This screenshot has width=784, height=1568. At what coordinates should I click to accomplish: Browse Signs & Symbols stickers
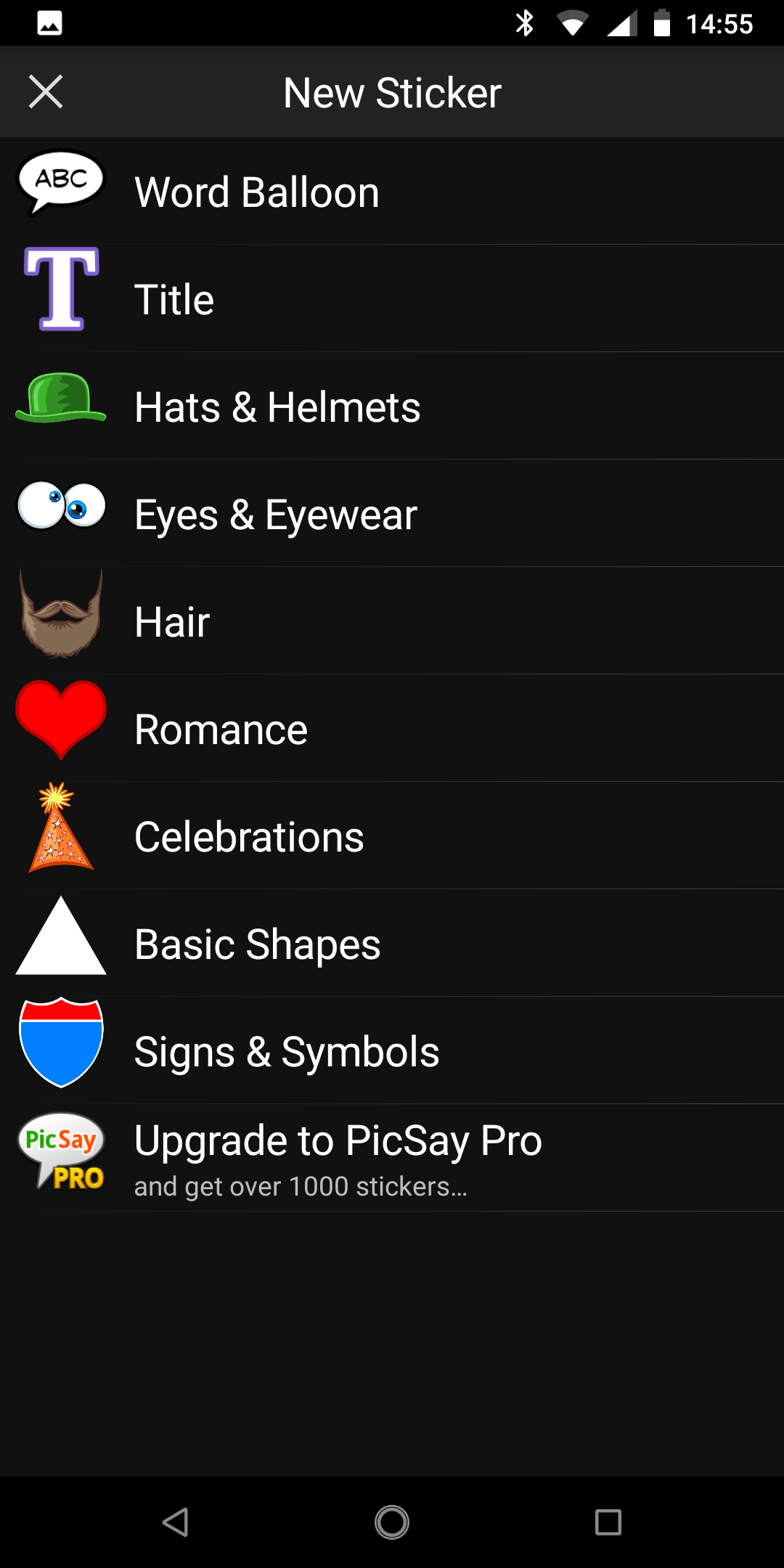pyautogui.click(x=392, y=1051)
